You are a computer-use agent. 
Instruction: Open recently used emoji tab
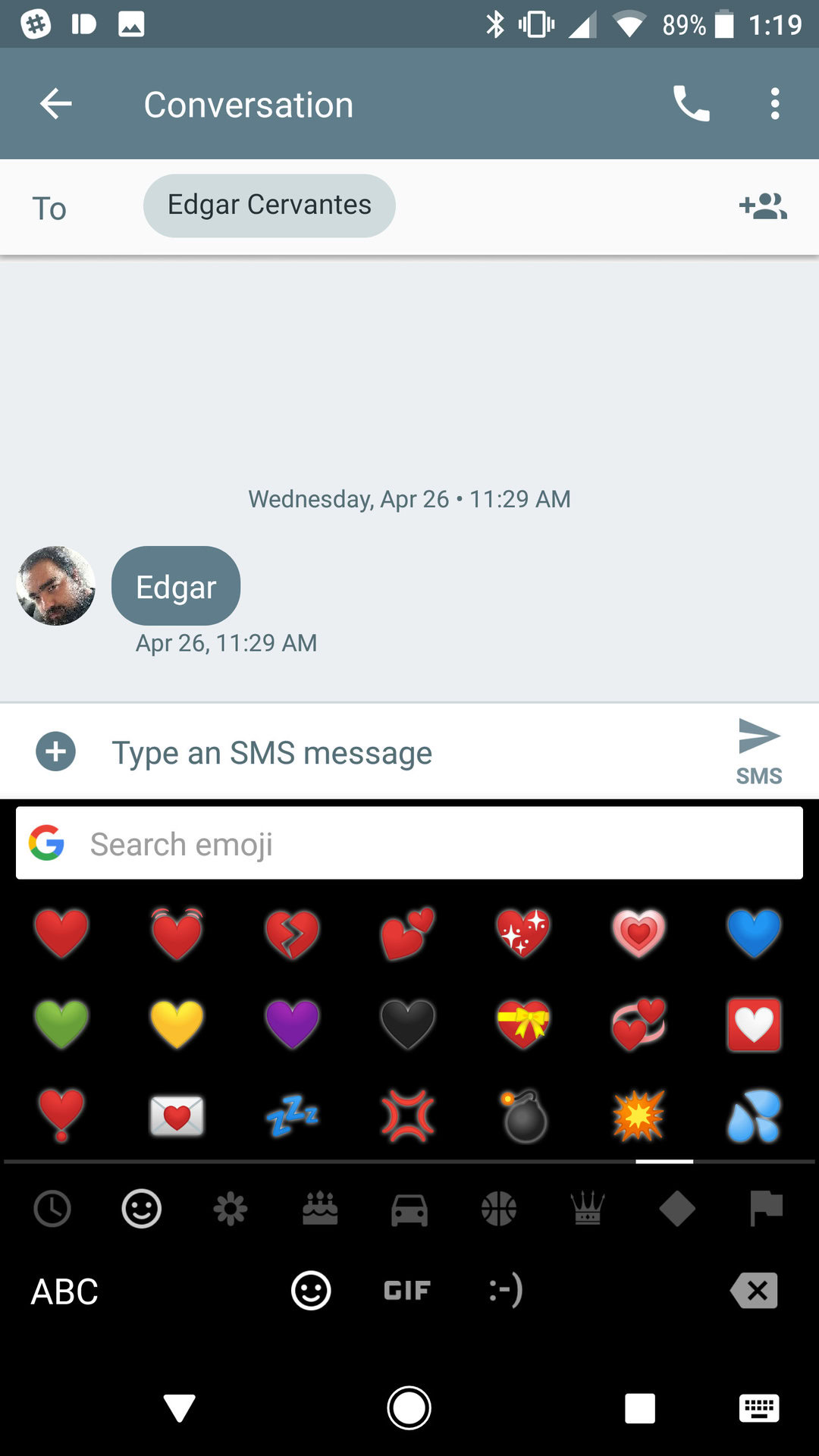[x=52, y=1208]
